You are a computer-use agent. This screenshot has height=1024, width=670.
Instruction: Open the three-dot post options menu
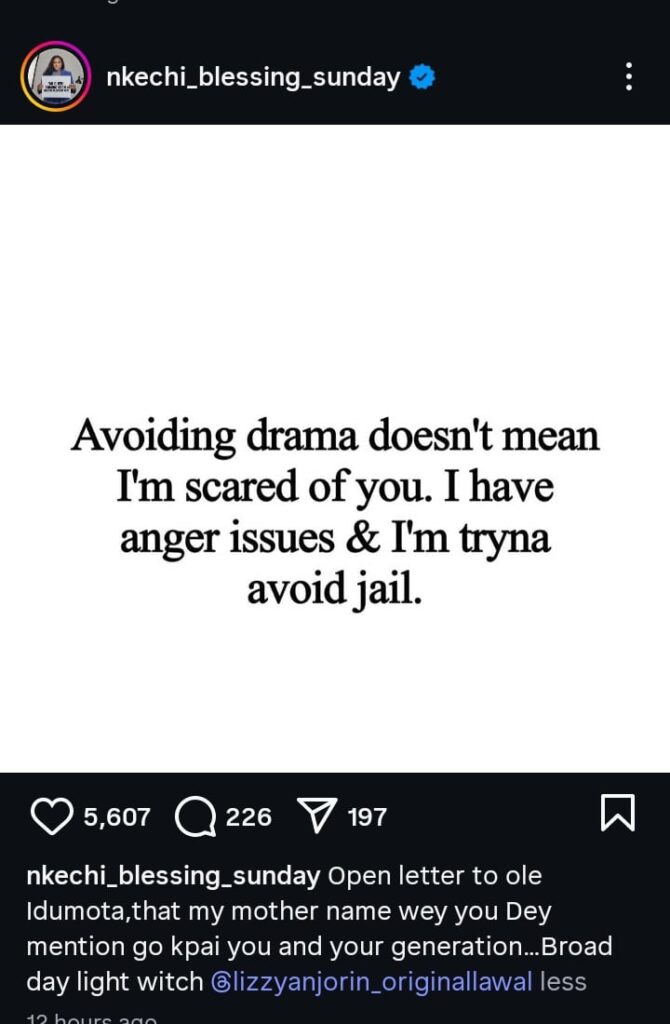click(x=628, y=77)
